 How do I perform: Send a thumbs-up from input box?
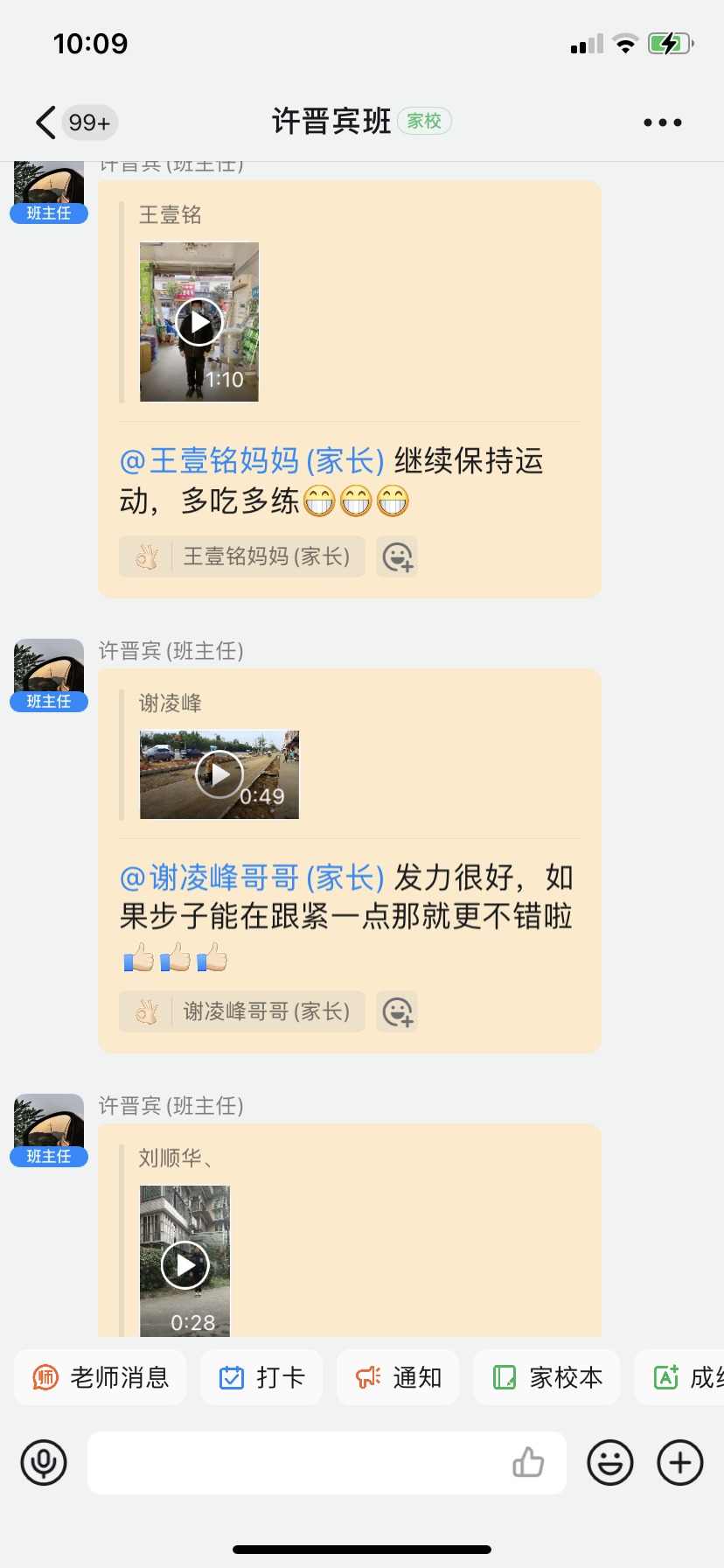tap(528, 1462)
